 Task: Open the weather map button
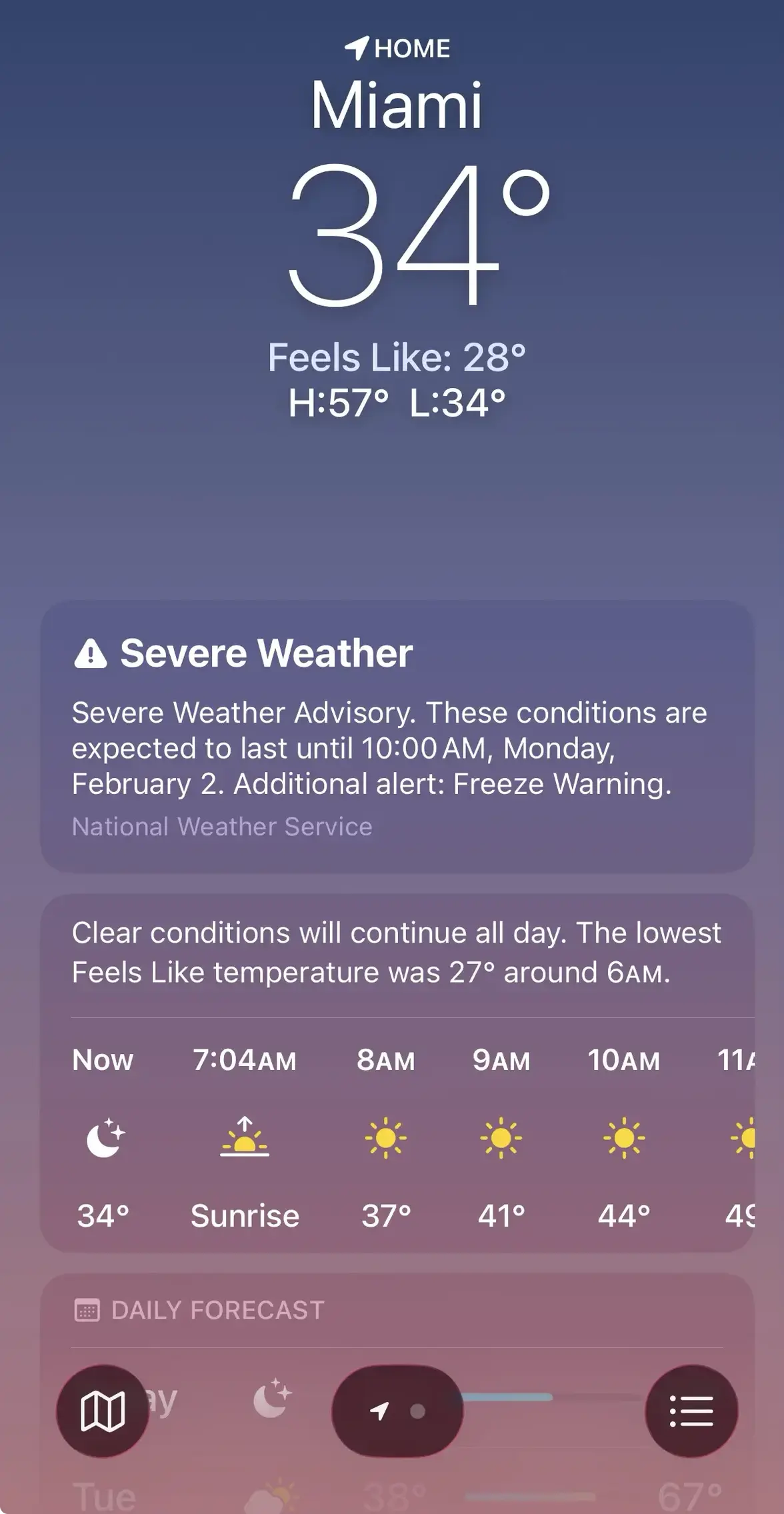coord(102,1411)
